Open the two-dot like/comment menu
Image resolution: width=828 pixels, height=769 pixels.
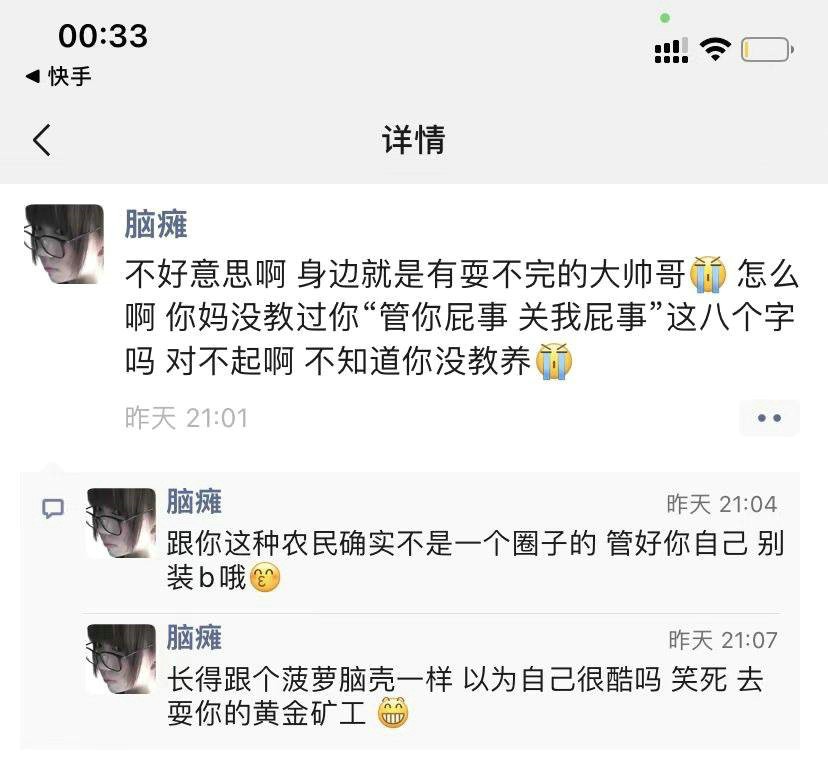coord(768,418)
